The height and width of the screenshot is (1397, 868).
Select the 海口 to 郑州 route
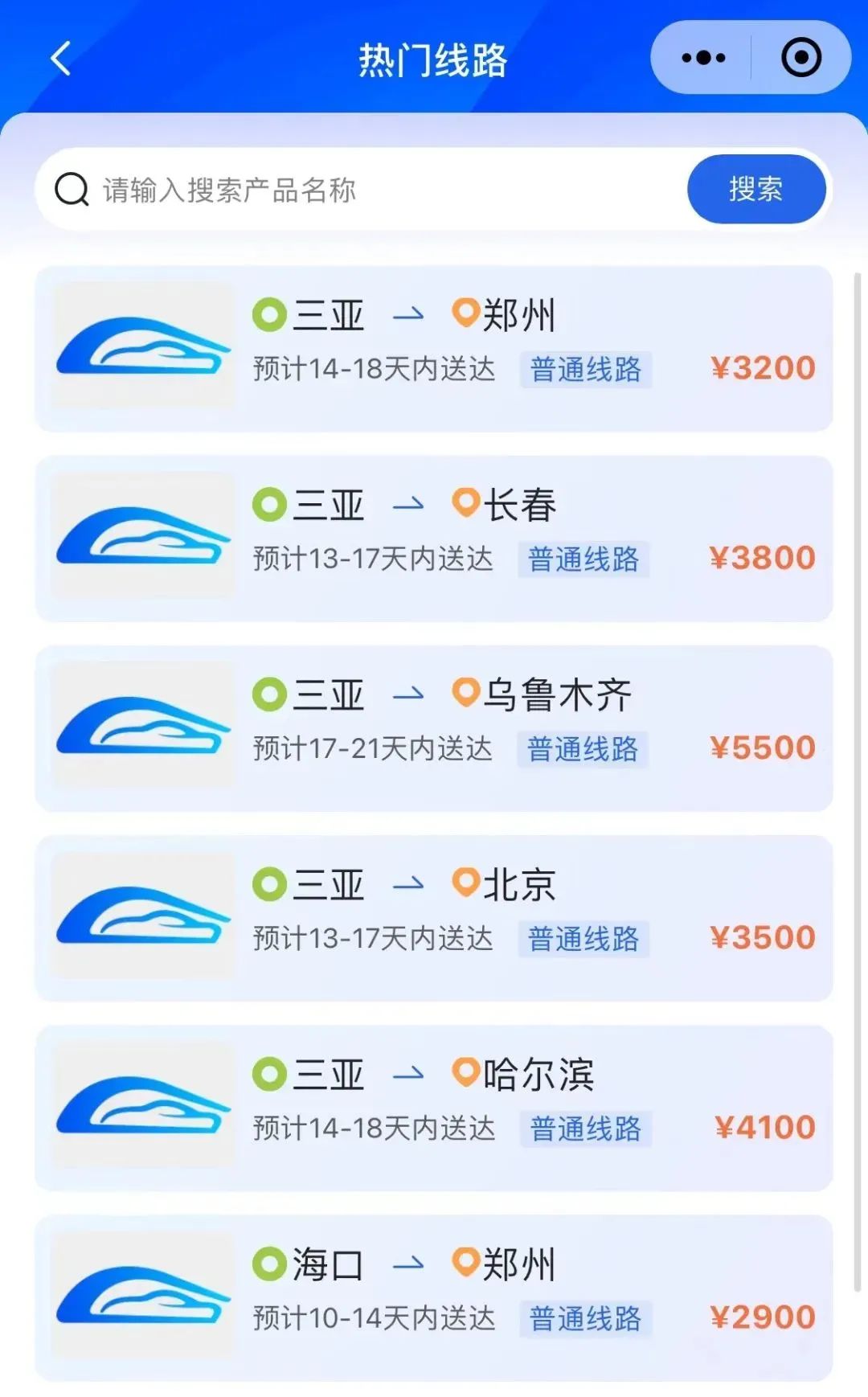click(434, 1297)
